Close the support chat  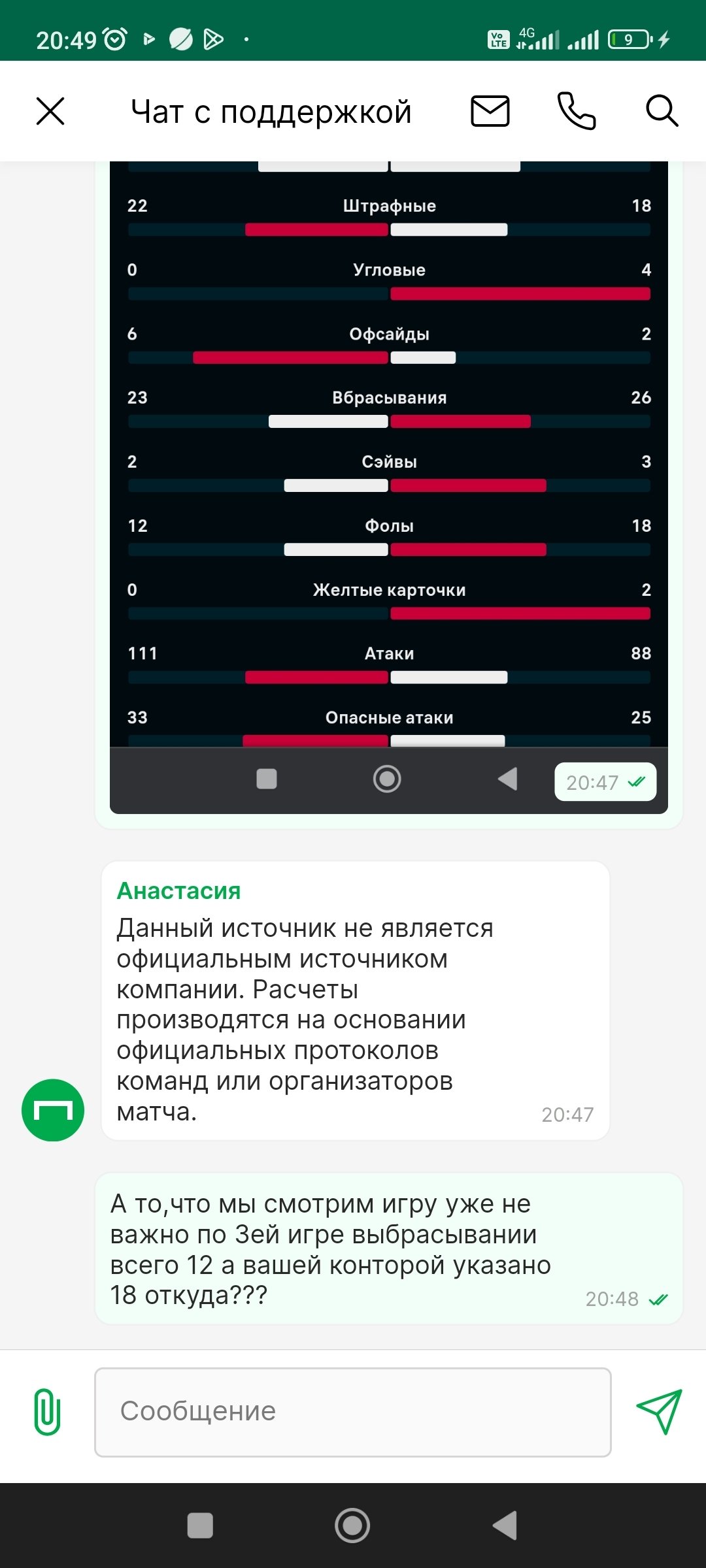coord(50,111)
